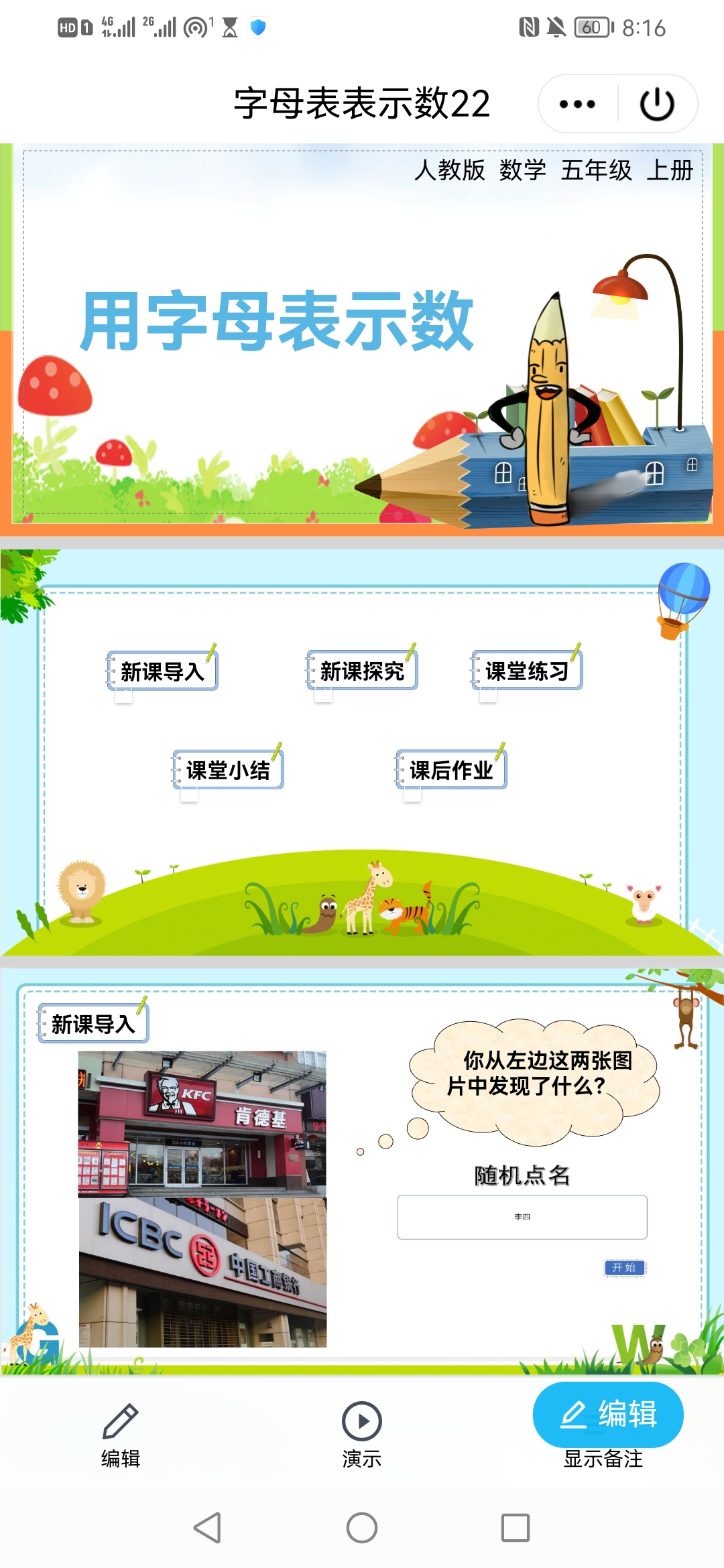Open the table of contents slide

pyautogui.click(x=362, y=753)
